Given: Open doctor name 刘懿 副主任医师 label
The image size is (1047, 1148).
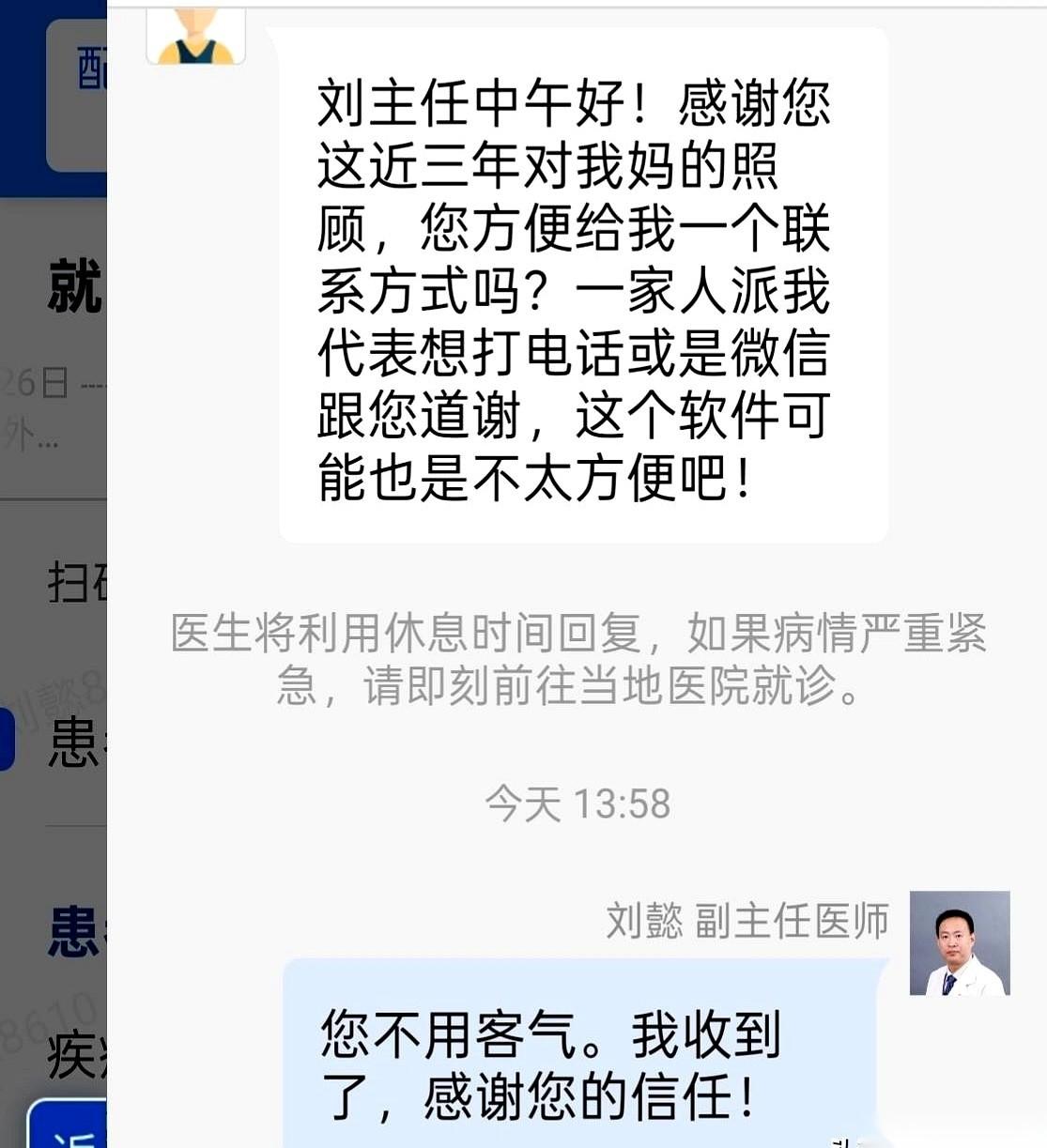Looking at the screenshot, I should (x=747, y=924).
